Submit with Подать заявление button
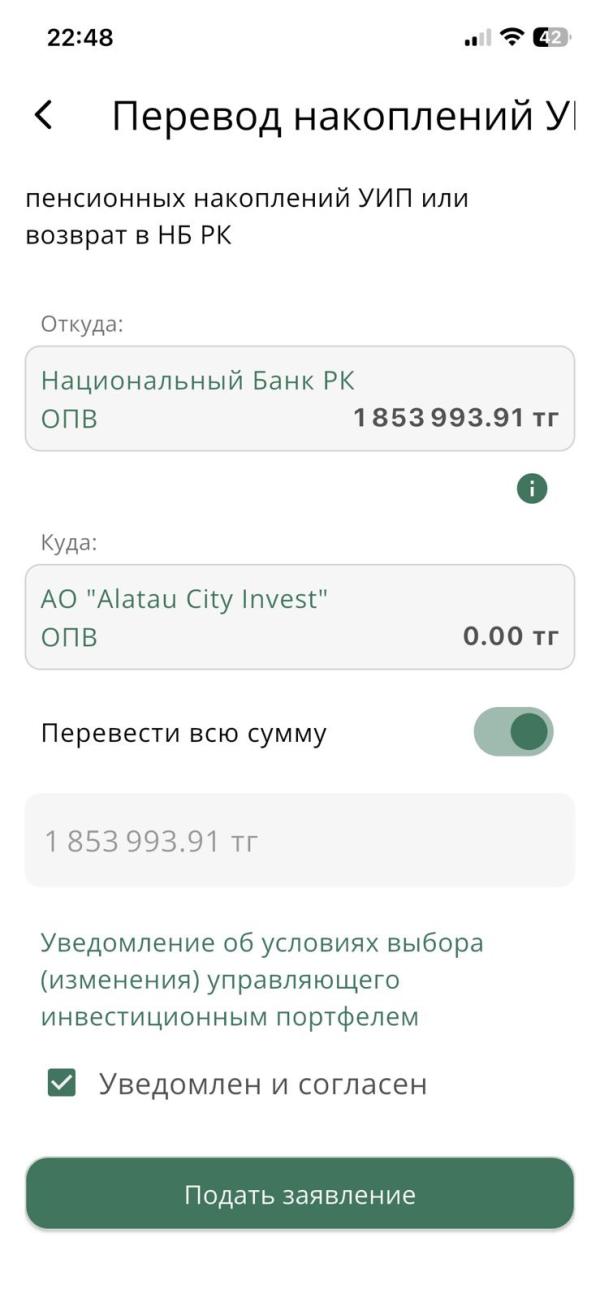600x1297 pixels. 299,1194
